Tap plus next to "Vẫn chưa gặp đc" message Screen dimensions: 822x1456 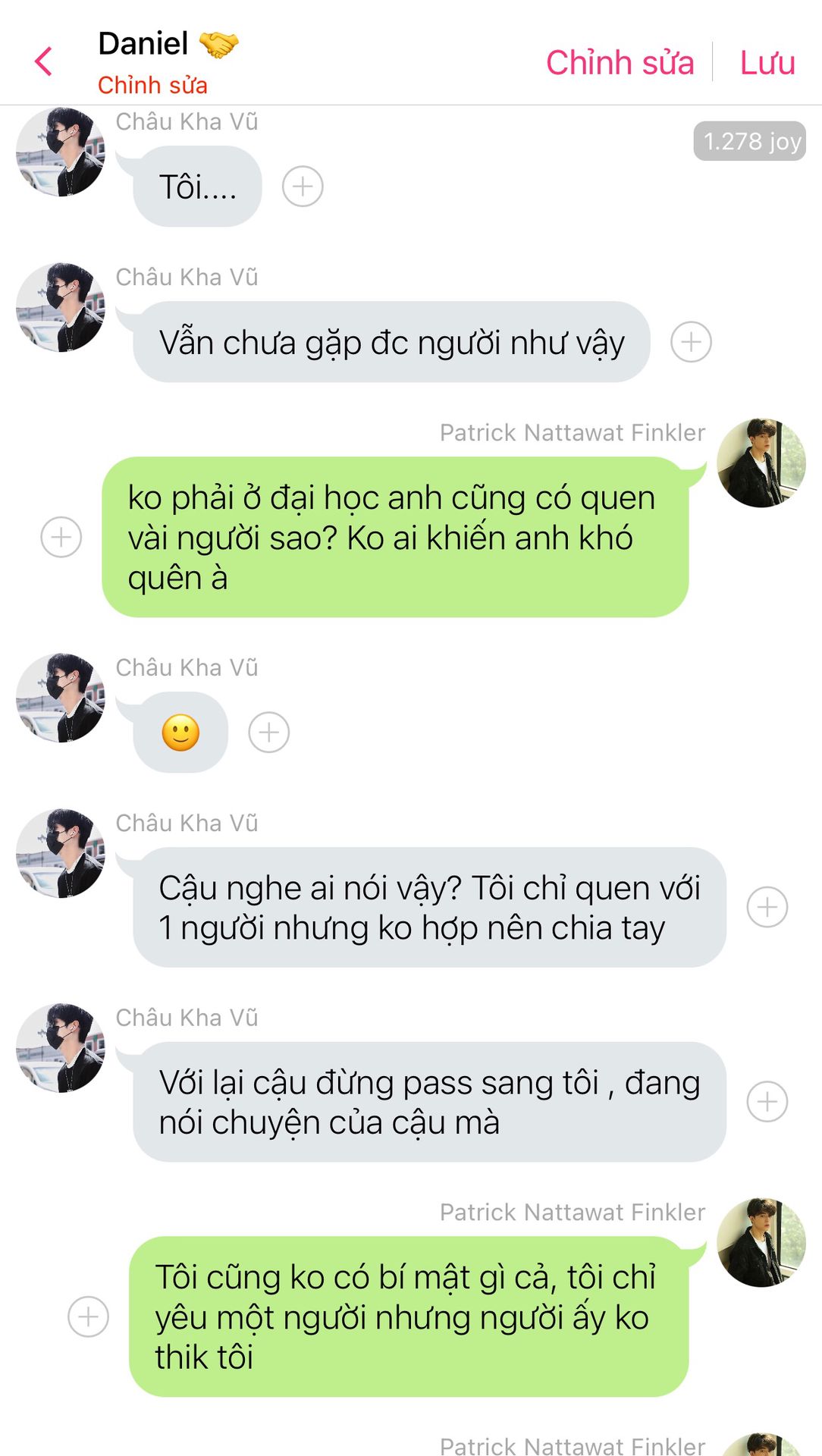point(691,342)
